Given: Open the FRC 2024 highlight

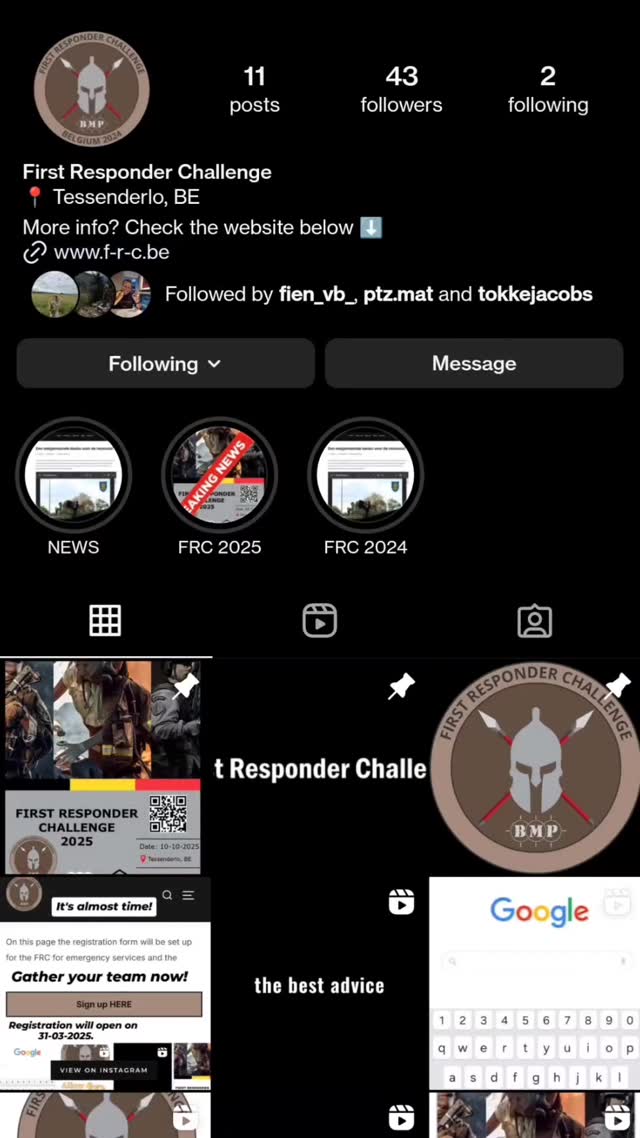Looking at the screenshot, I should 365,474.
